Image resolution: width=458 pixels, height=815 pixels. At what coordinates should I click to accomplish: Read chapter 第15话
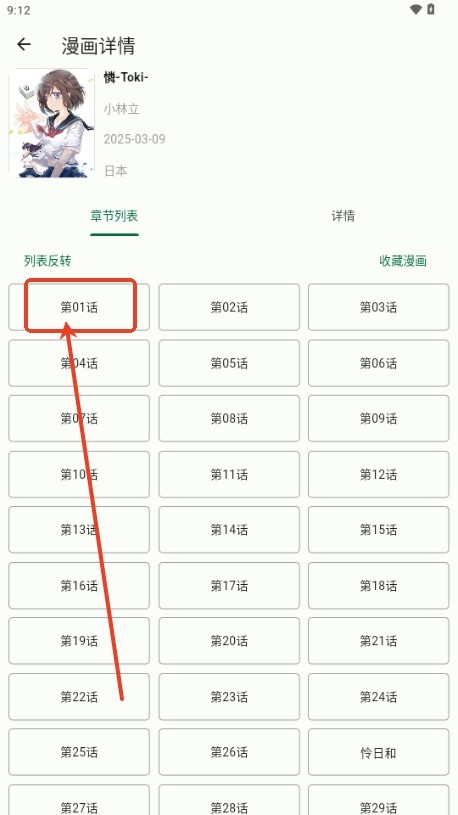point(378,530)
